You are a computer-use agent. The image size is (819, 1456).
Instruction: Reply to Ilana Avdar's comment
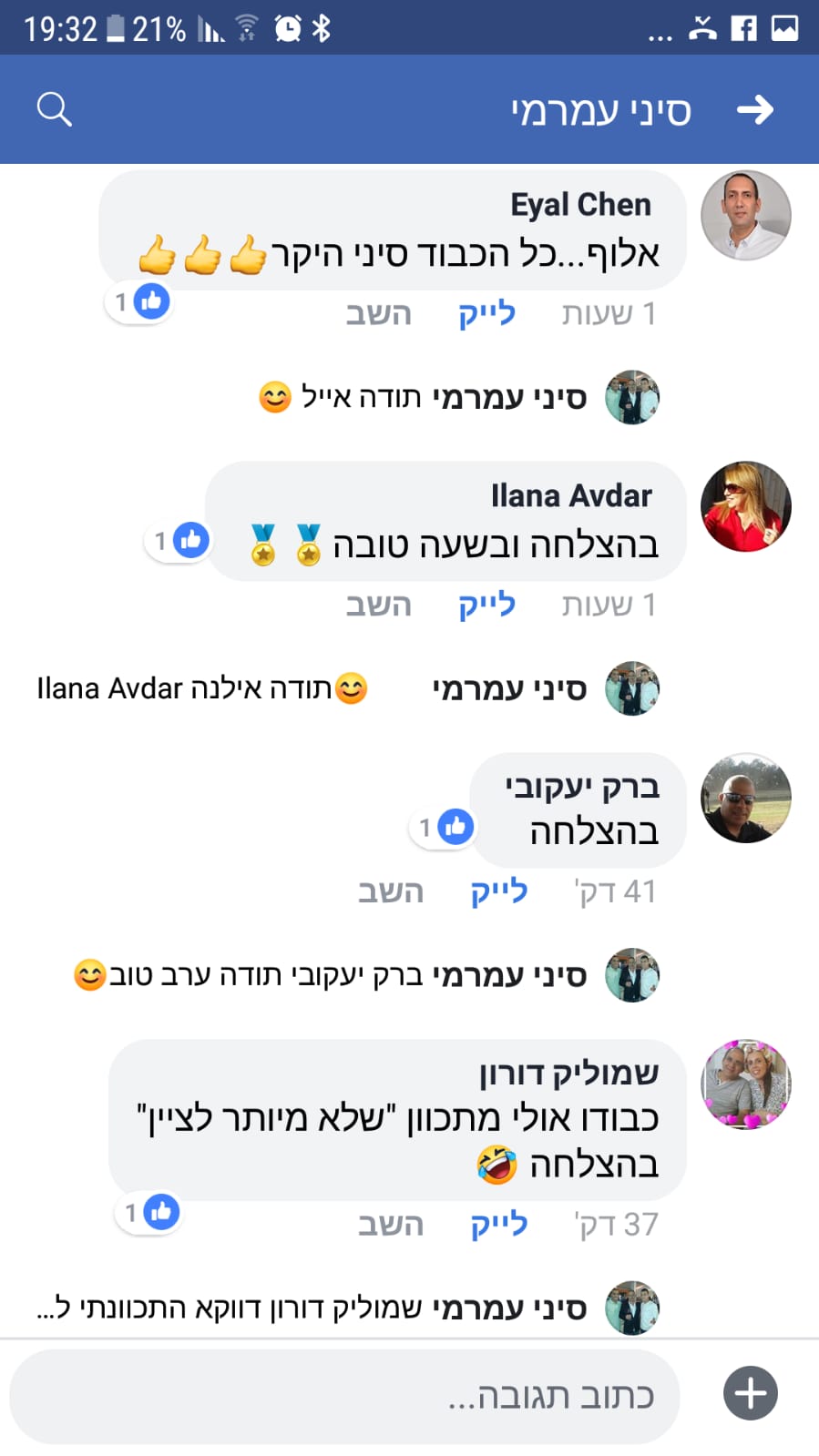(378, 606)
